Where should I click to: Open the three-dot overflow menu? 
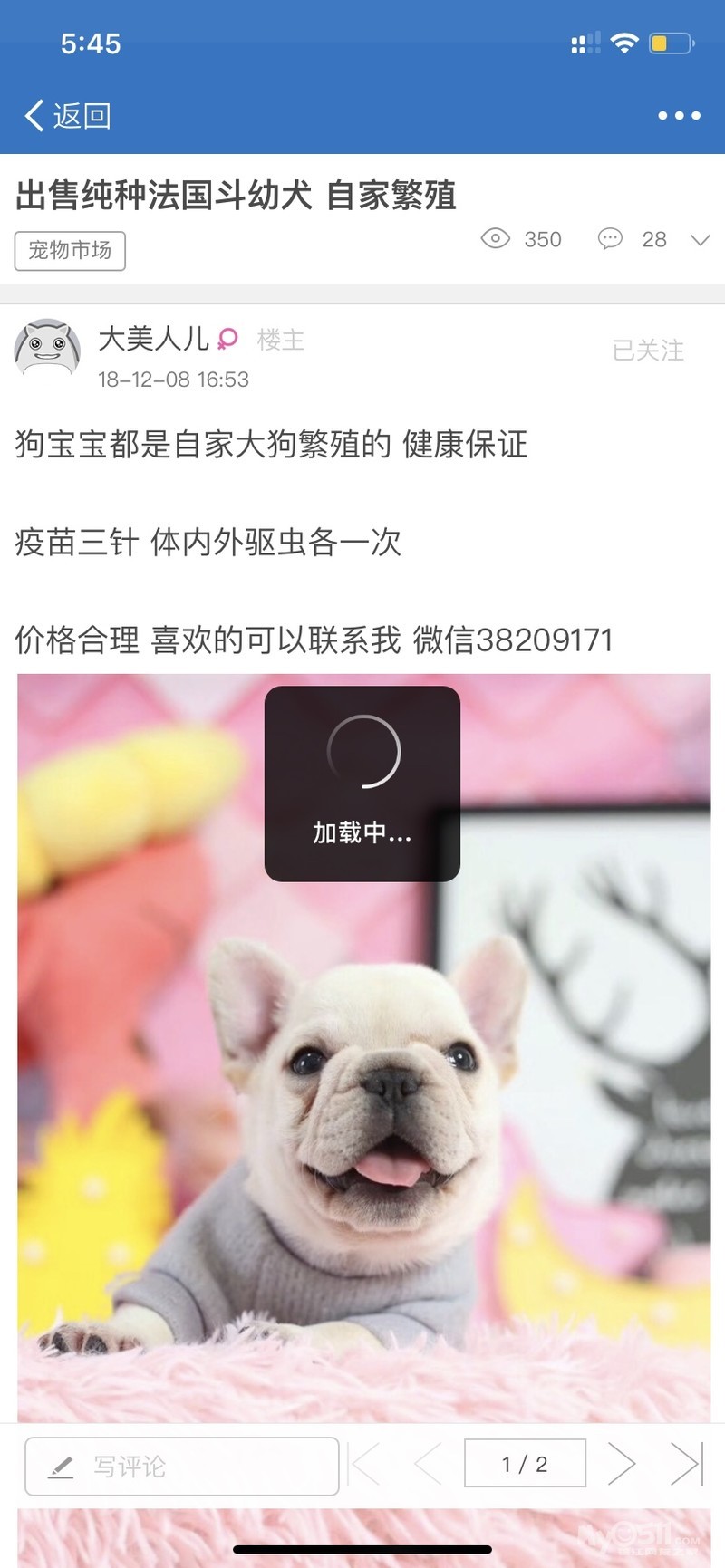coord(679,116)
